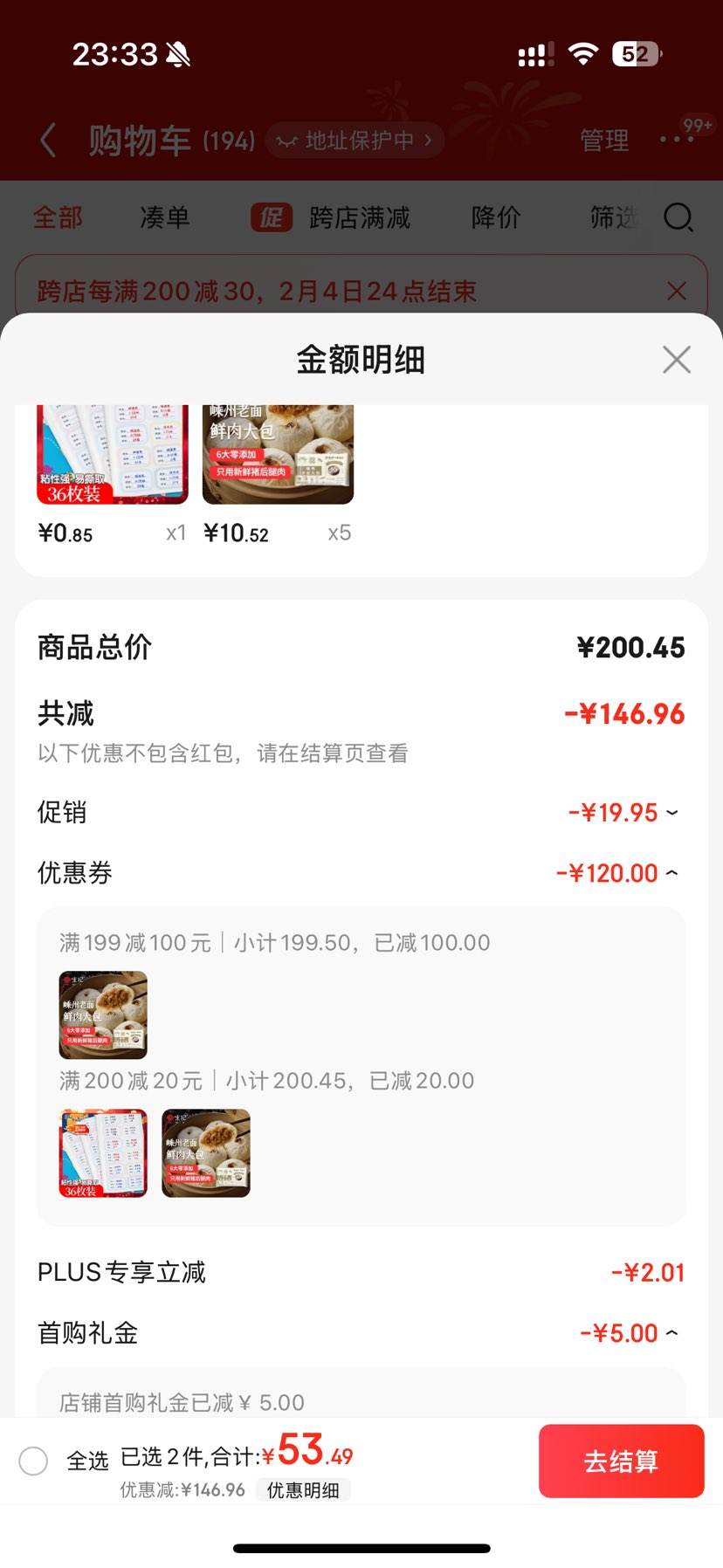The height and width of the screenshot is (1568, 723).
Task: Tap the 去结算 checkout button
Action: tap(622, 1461)
